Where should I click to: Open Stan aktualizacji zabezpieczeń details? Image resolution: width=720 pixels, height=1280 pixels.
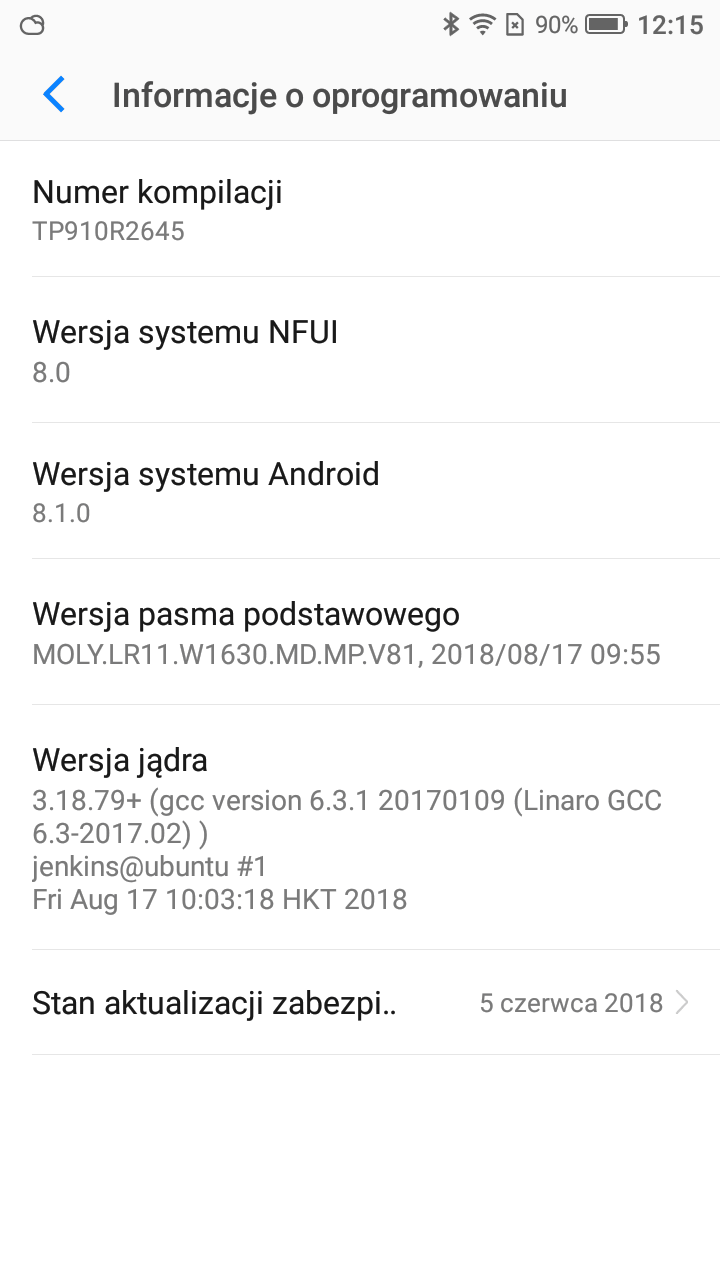click(360, 1002)
